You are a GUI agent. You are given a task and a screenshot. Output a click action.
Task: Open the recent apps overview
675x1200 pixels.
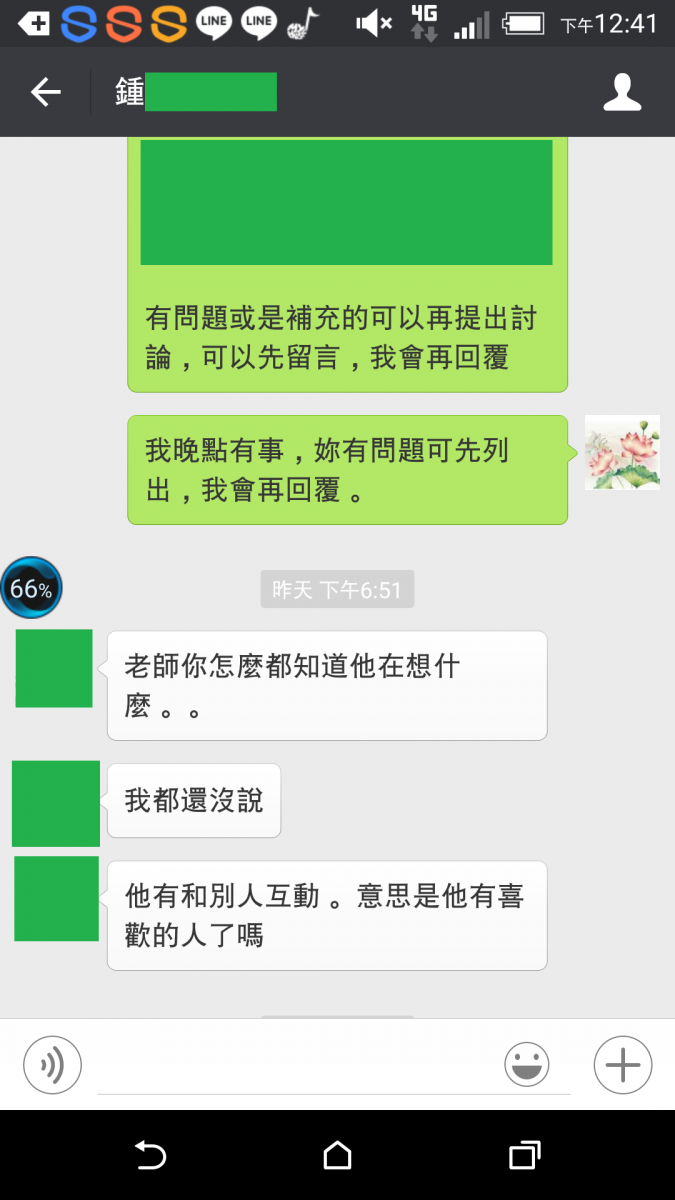(524, 1156)
